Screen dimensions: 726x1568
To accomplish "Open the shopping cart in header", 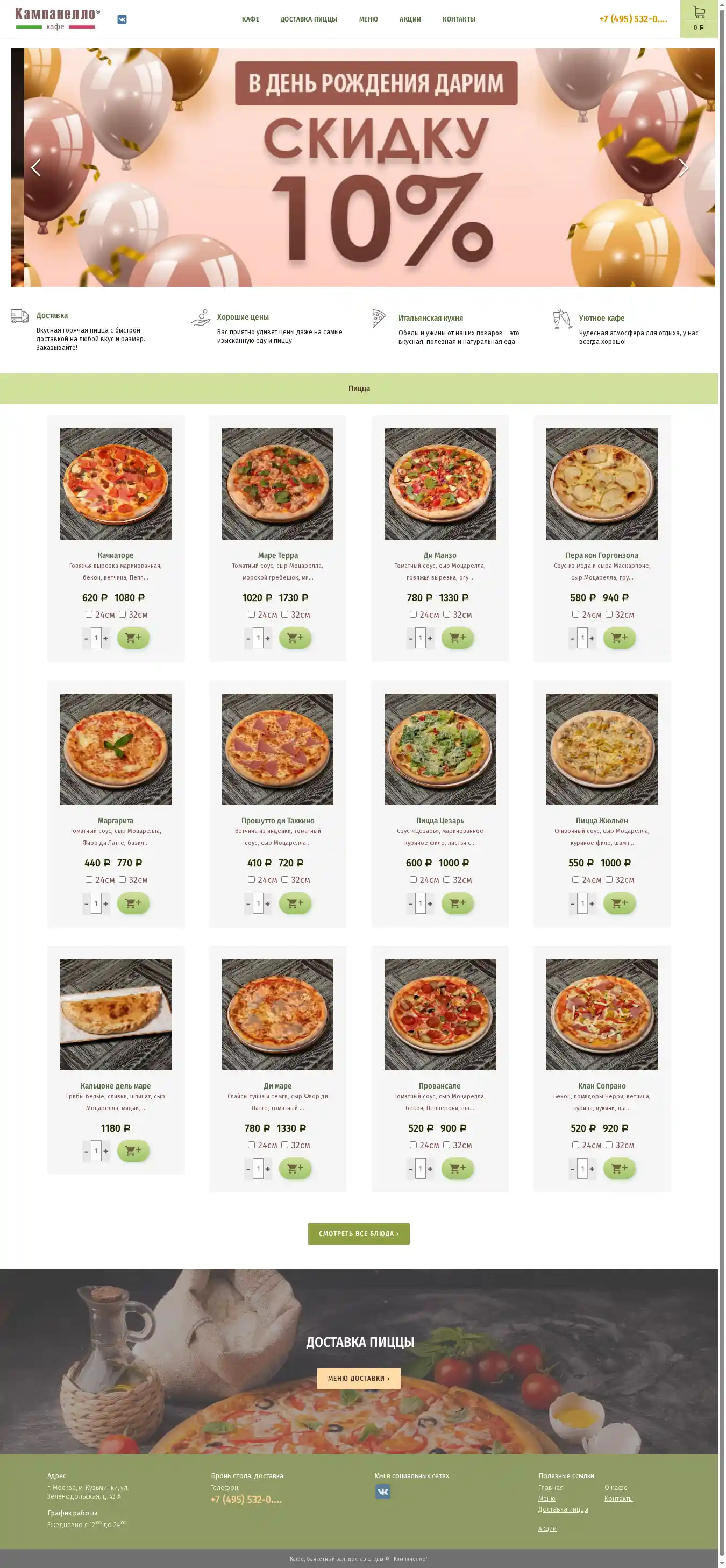I will click(x=698, y=18).
